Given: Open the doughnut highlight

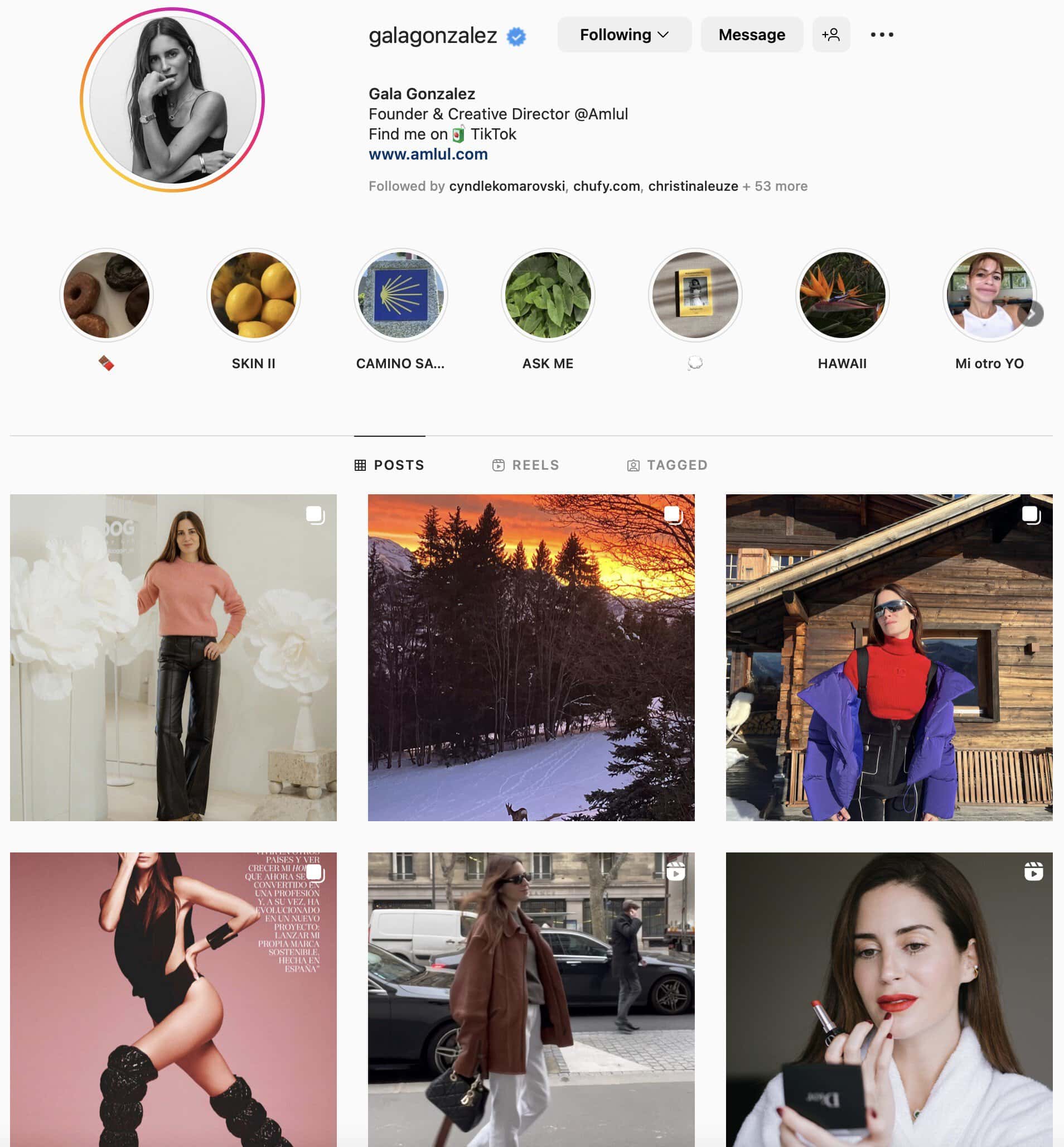Looking at the screenshot, I should click(x=107, y=296).
